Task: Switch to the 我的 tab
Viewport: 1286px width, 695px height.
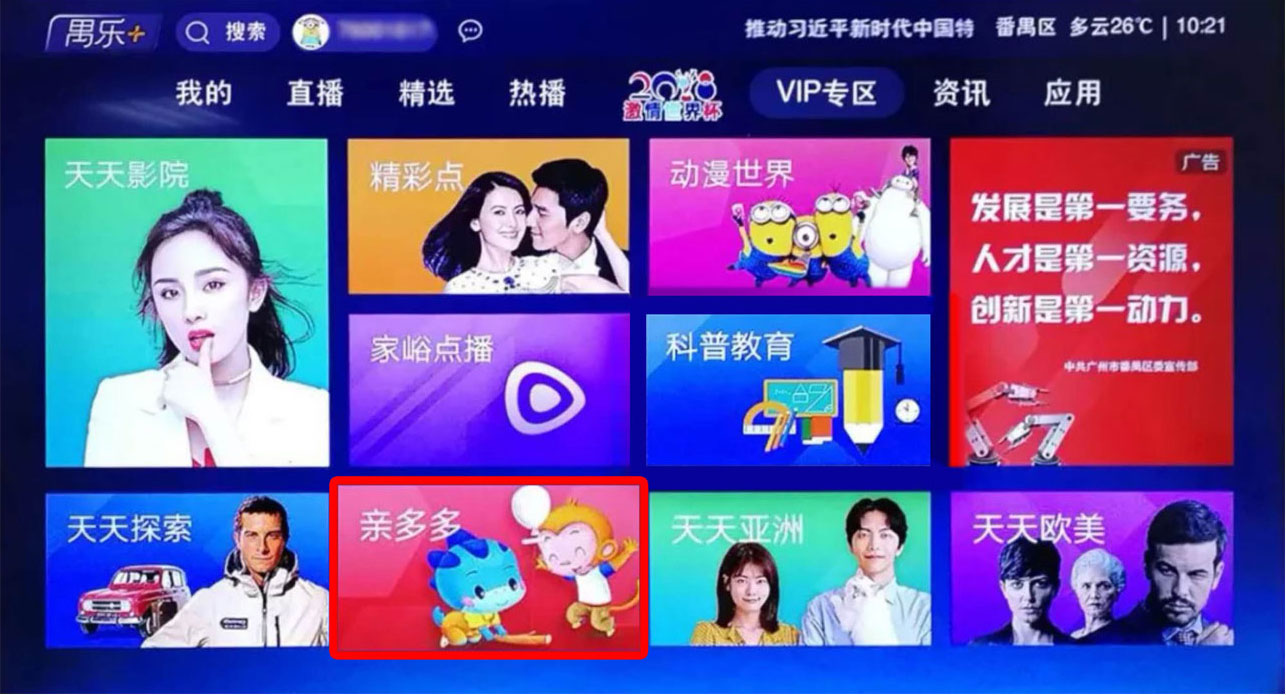Action: [203, 94]
